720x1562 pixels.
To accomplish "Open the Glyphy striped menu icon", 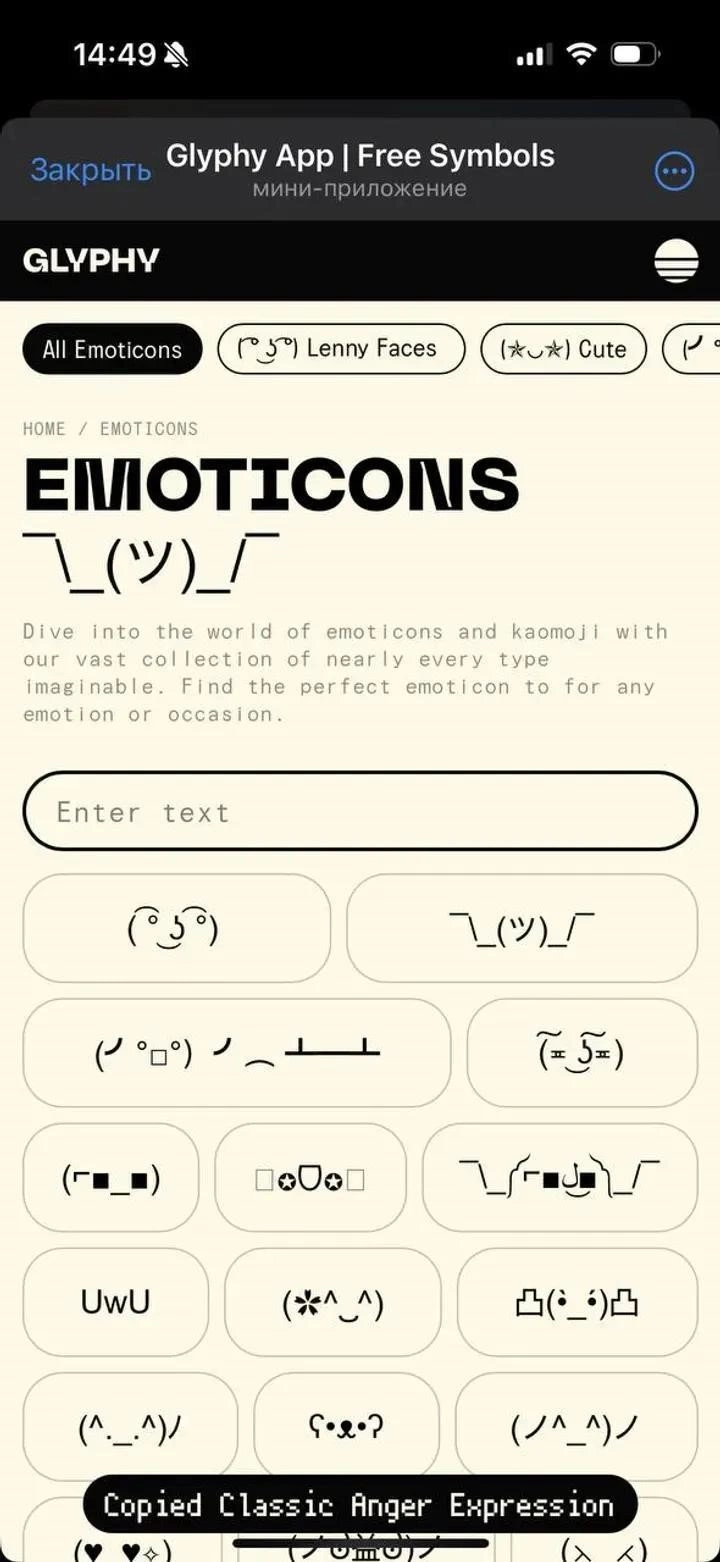I will tap(676, 261).
